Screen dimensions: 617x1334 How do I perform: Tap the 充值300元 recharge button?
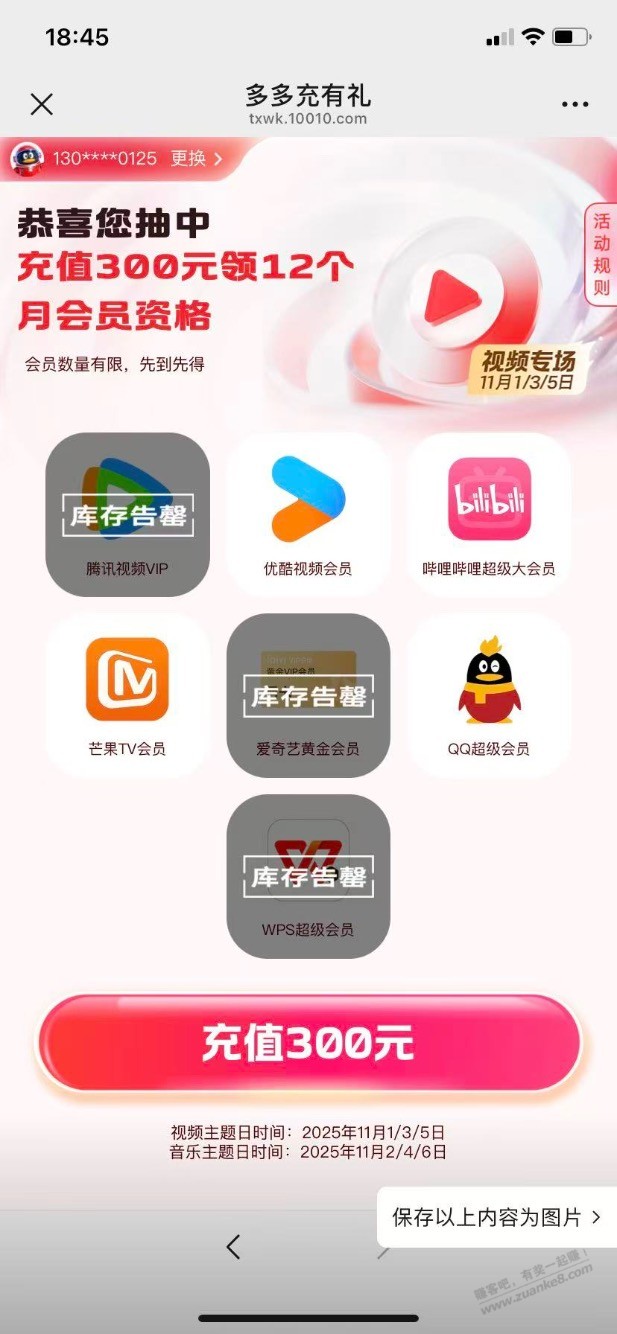point(308,1043)
